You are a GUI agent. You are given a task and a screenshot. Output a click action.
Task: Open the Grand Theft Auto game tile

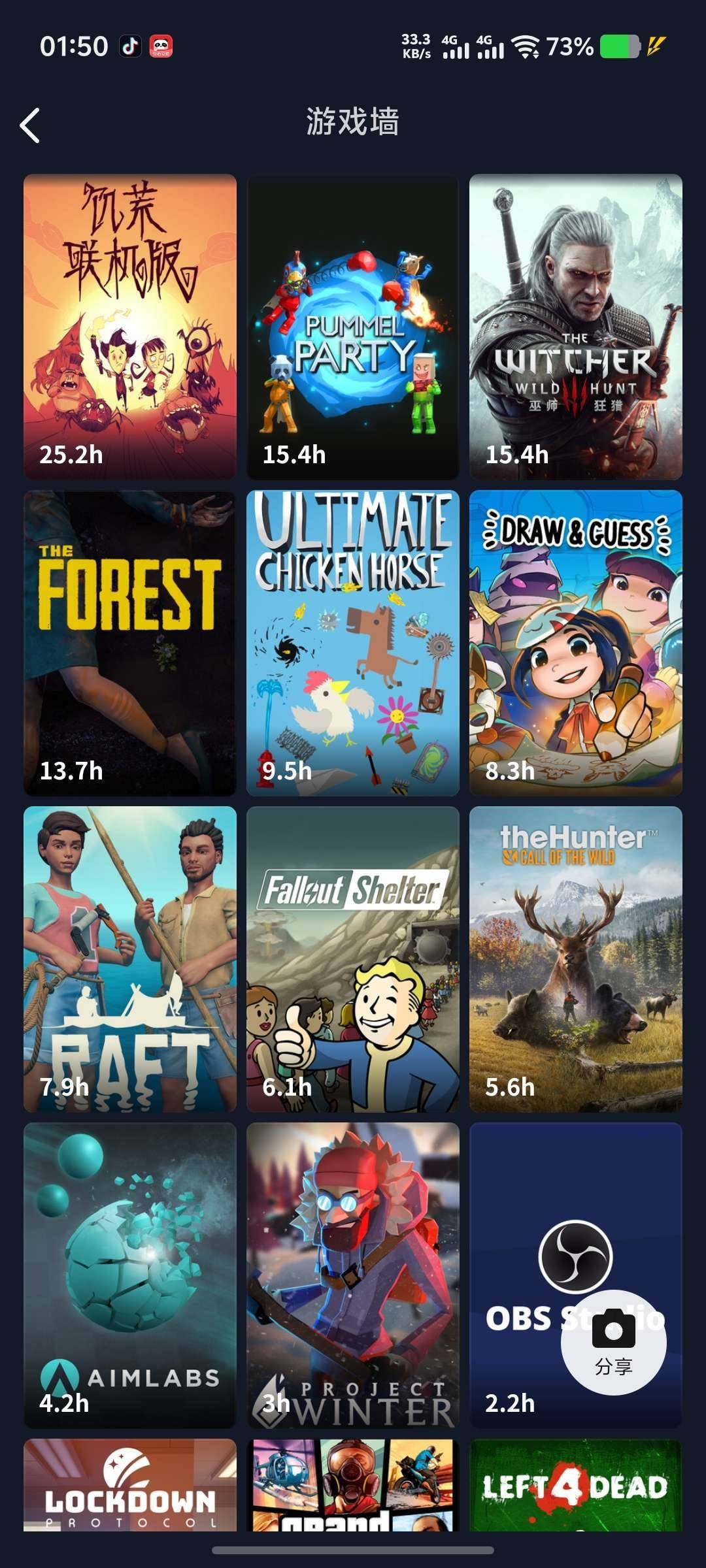(353, 1486)
